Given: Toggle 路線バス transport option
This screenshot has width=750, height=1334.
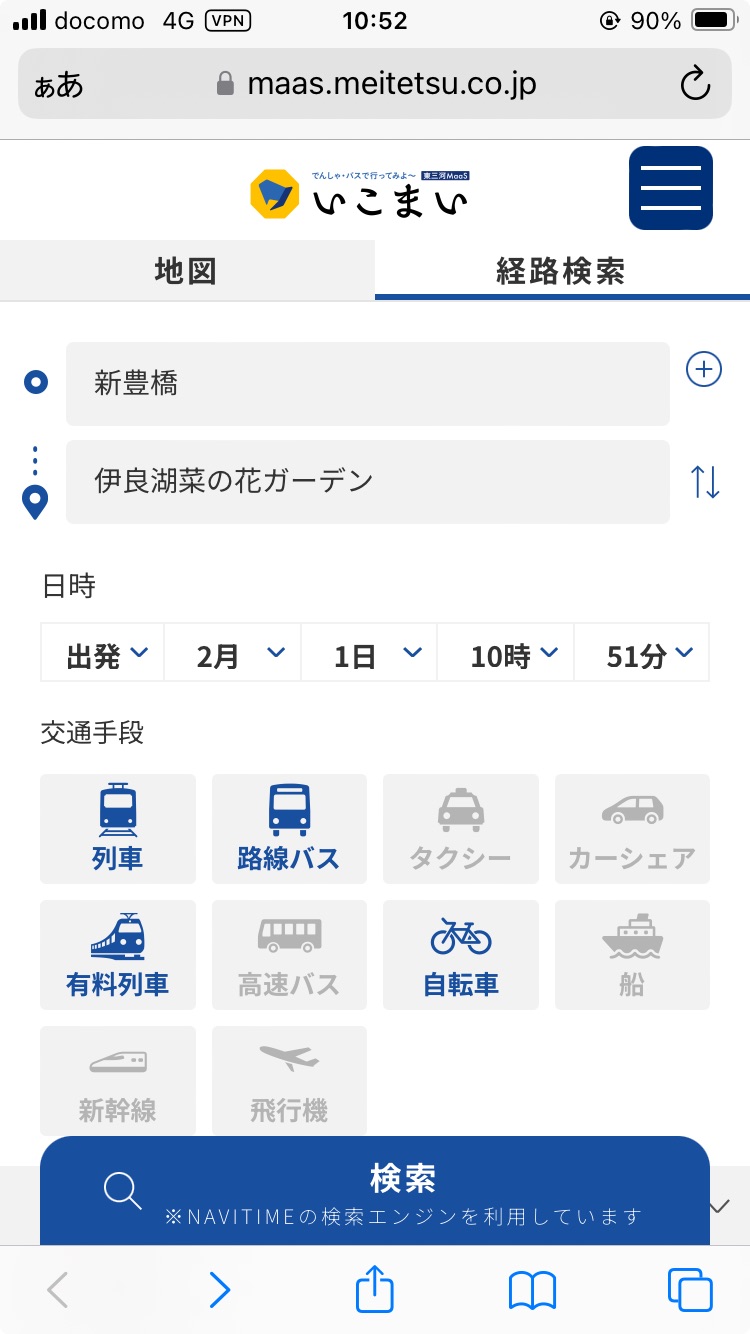Looking at the screenshot, I should click(289, 829).
